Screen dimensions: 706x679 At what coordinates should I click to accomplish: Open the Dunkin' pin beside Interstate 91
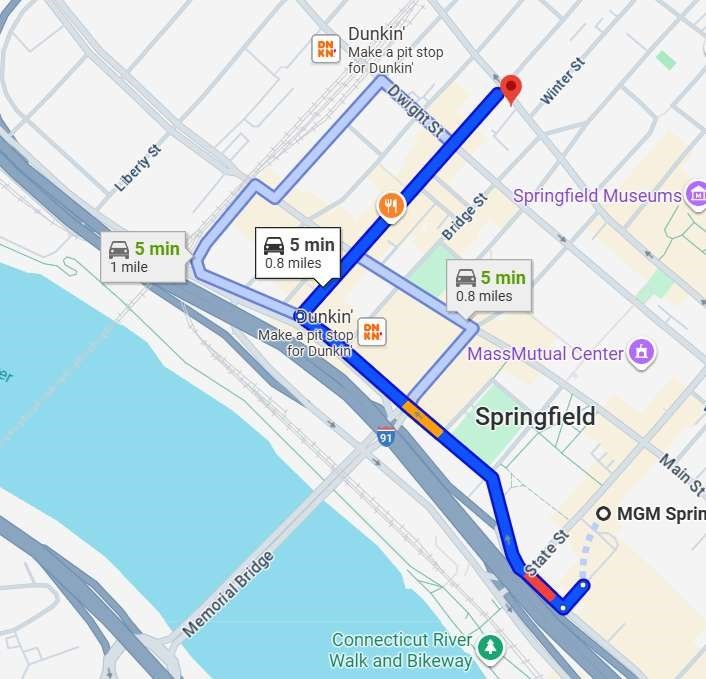pos(371,331)
